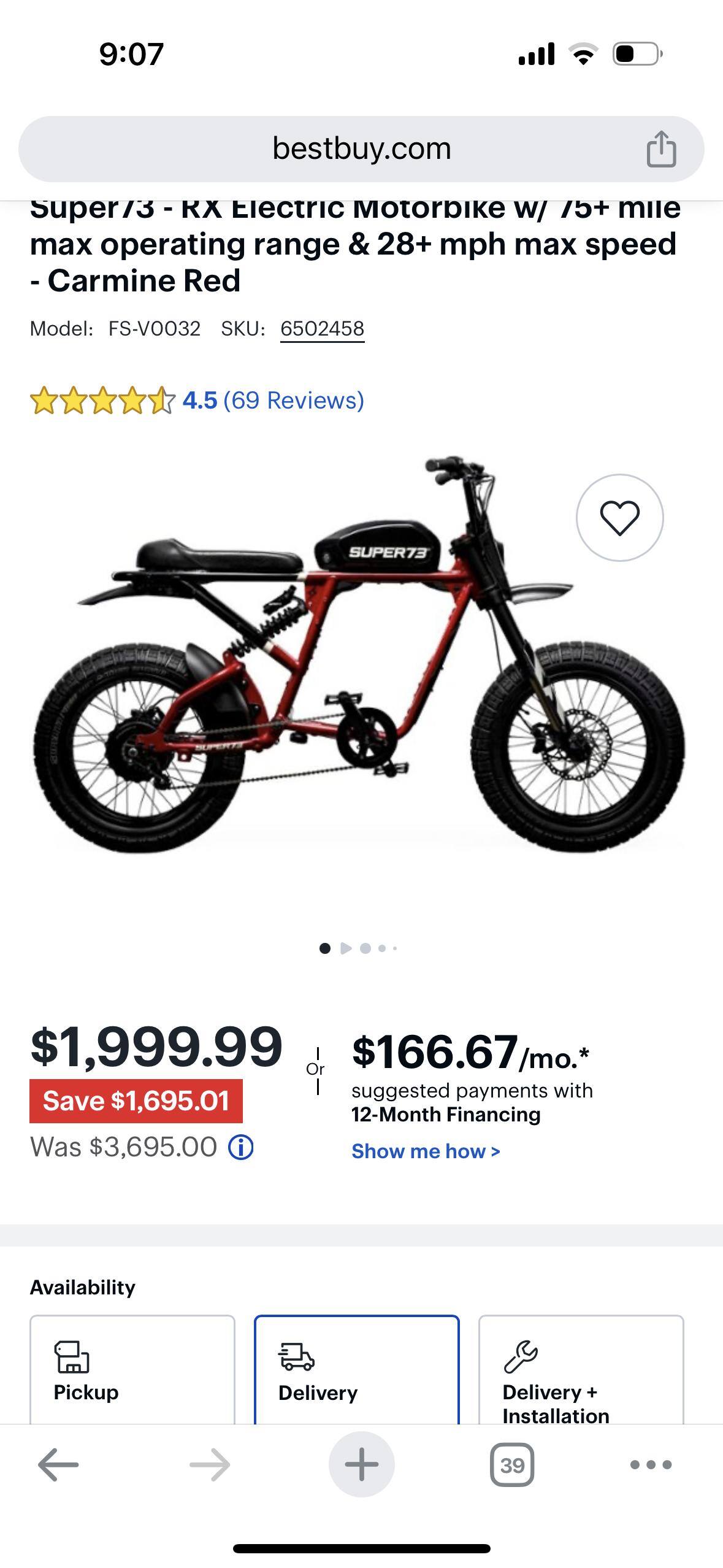Select the Pickup availability option
723x1568 pixels.
132,1371
